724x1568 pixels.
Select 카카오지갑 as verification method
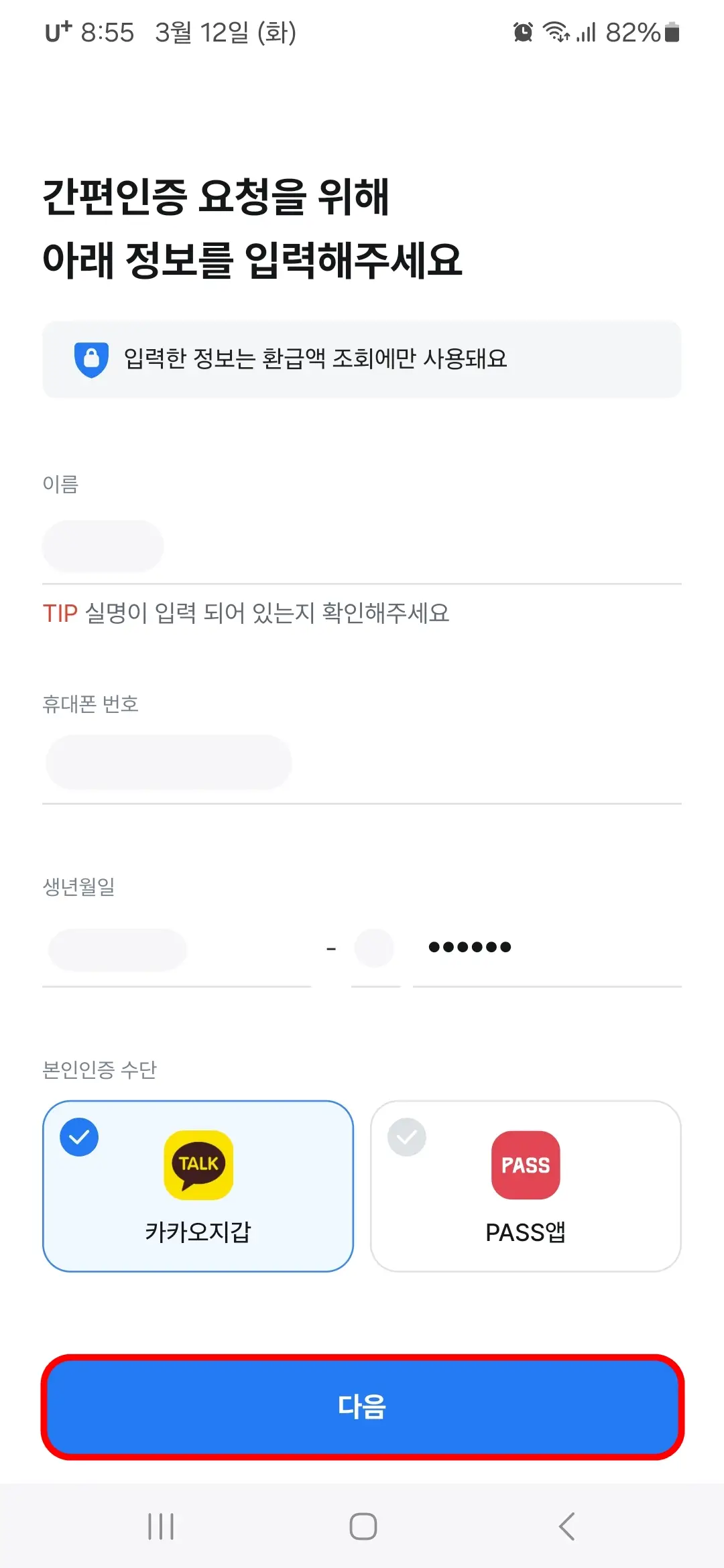pyautogui.click(x=198, y=1186)
